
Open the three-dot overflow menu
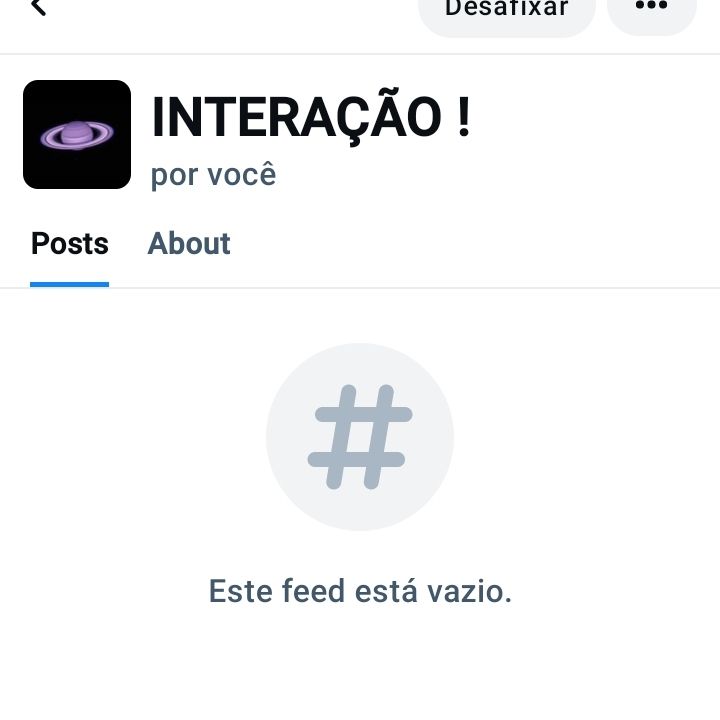pyautogui.click(x=651, y=8)
